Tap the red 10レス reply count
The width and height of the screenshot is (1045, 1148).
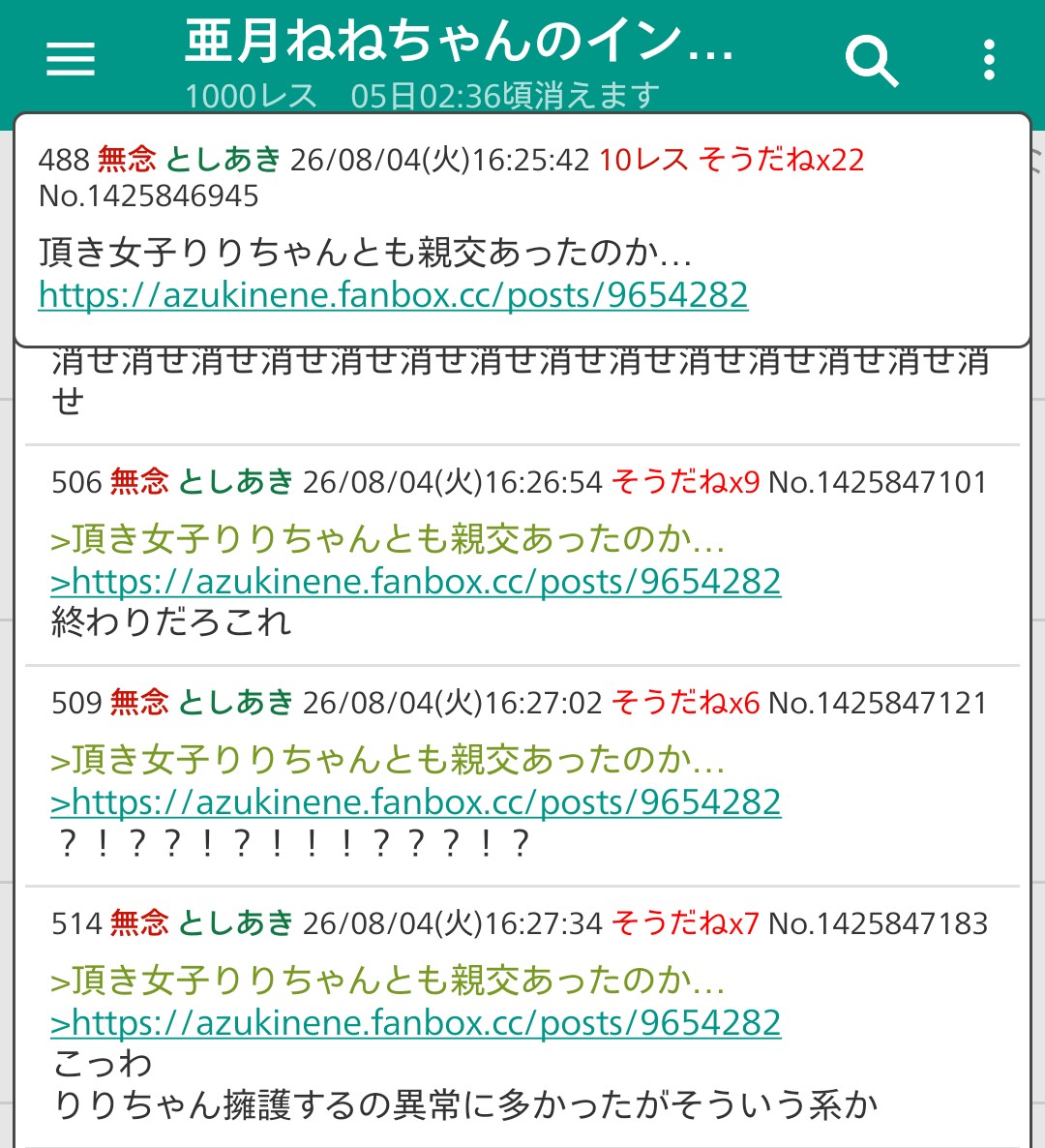(643, 159)
